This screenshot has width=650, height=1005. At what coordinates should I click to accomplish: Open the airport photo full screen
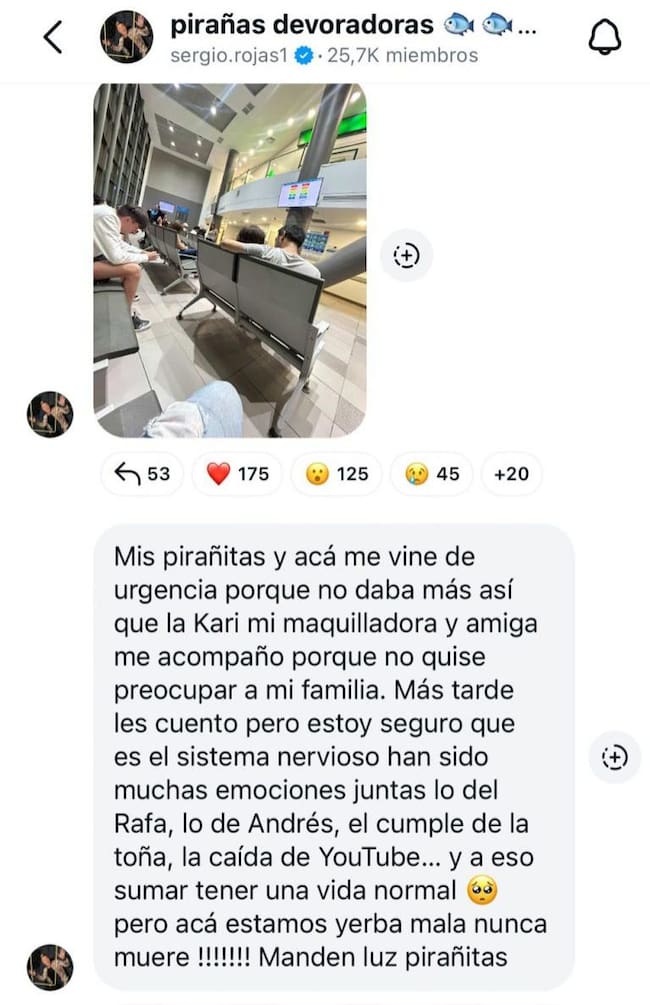[230, 260]
